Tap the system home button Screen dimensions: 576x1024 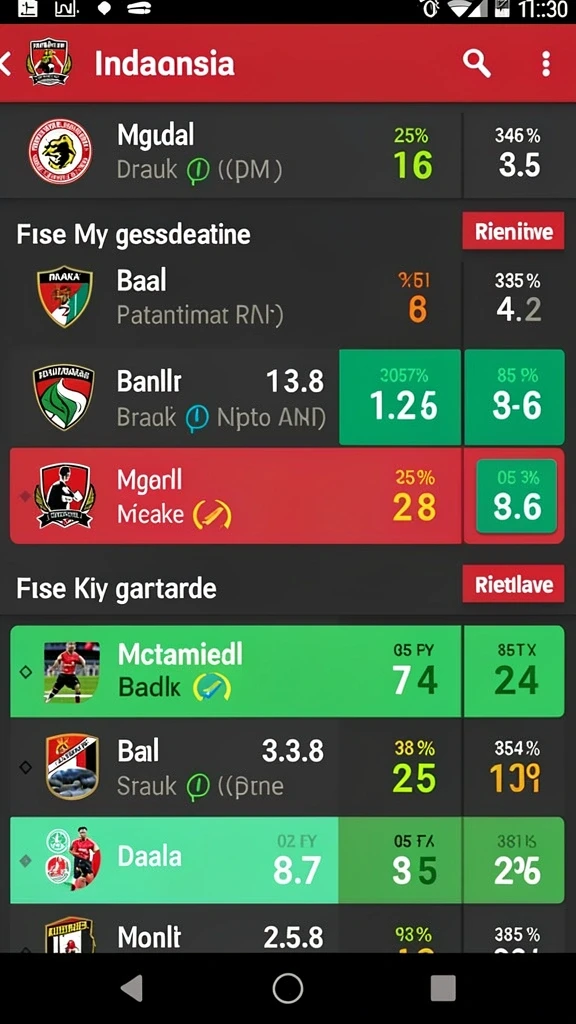pyautogui.click(x=288, y=988)
